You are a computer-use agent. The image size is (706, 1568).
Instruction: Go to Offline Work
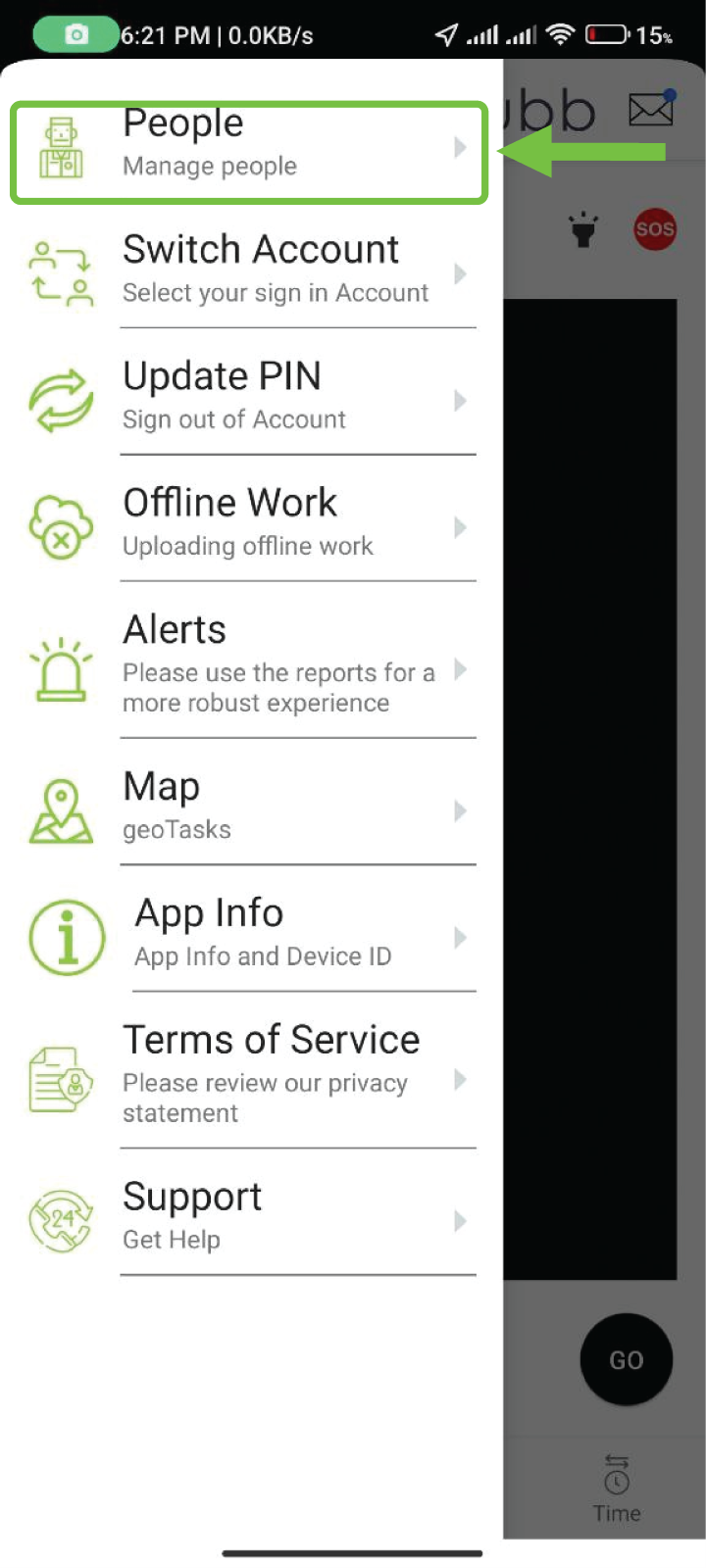[247, 522]
